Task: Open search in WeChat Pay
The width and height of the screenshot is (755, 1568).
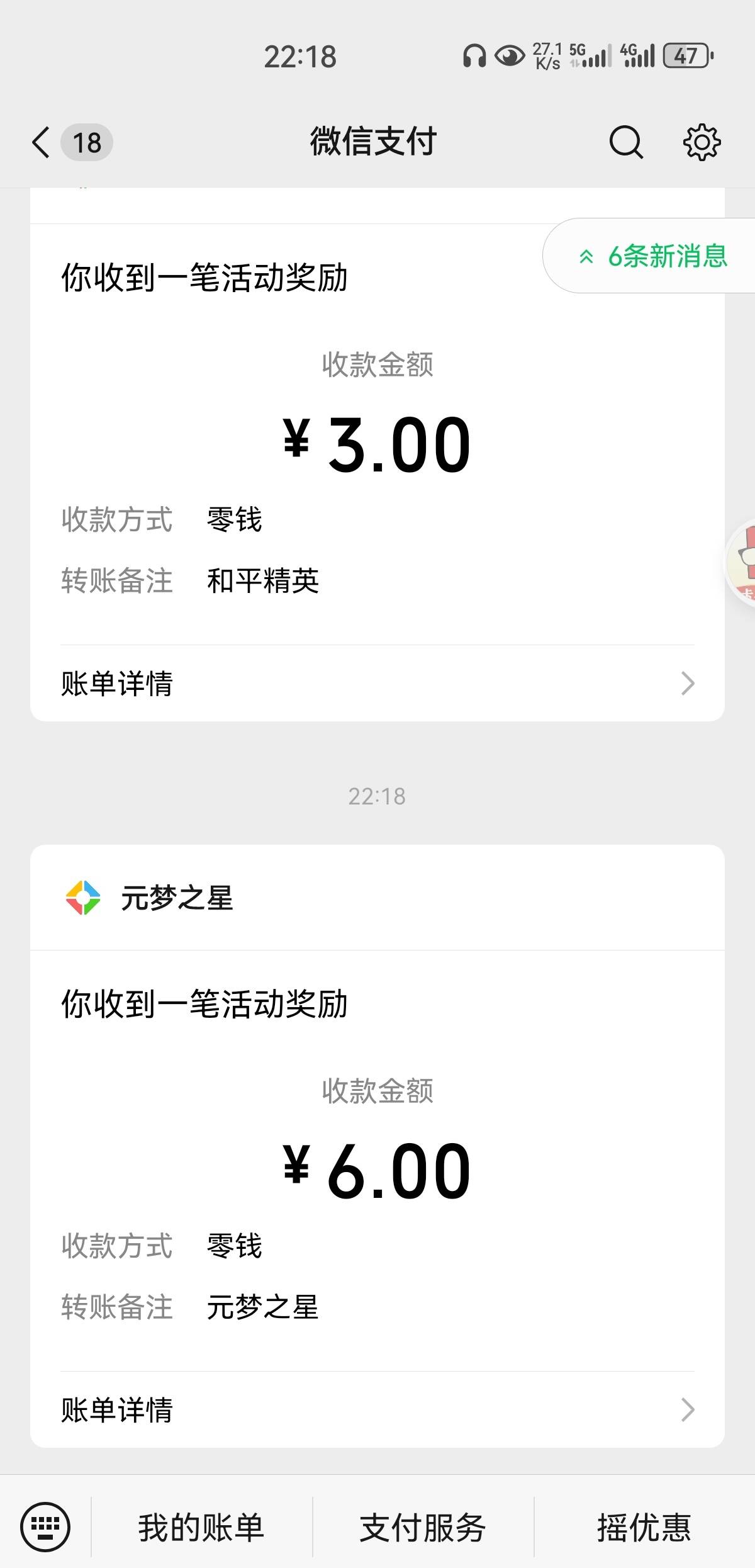Action: click(x=626, y=142)
